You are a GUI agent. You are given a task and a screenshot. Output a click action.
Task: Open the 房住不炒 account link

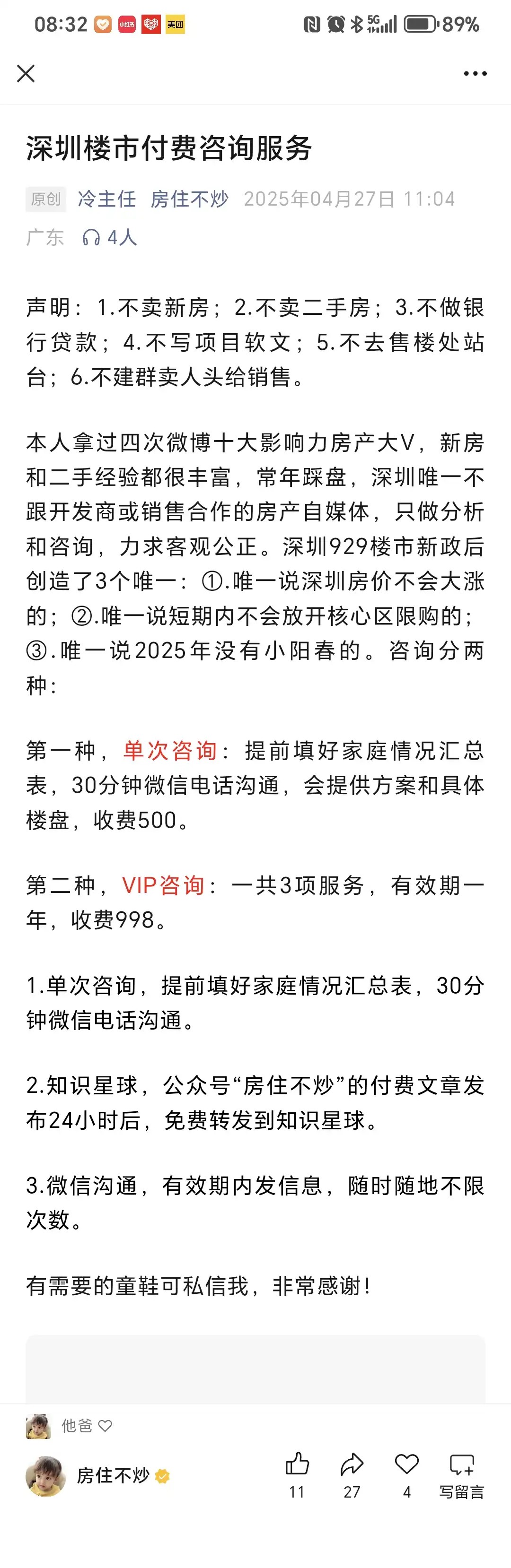(x=189, y=199)
